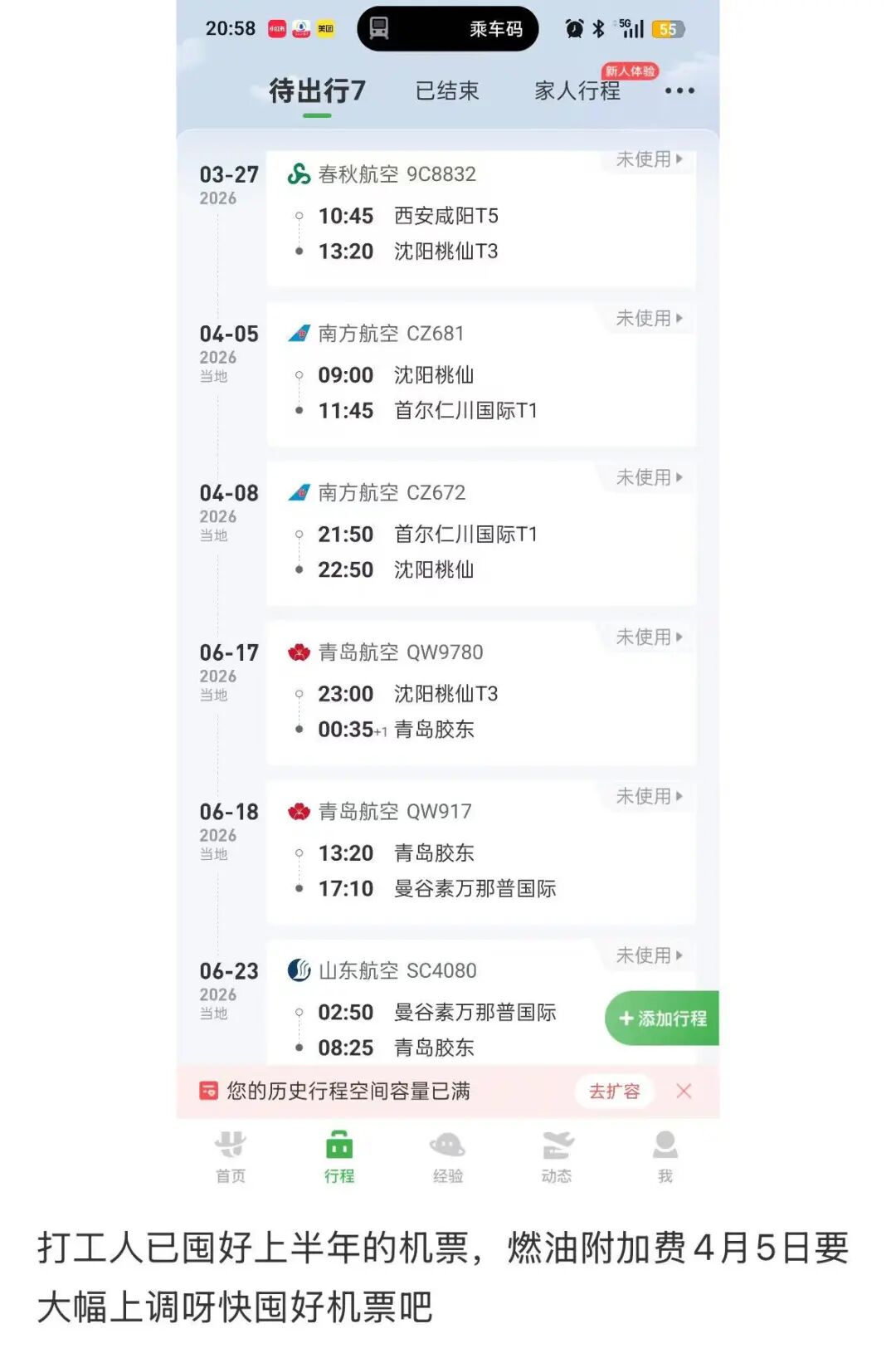Open the 家人行程 tab
The image size is (896, 1358).
[577, 90]
